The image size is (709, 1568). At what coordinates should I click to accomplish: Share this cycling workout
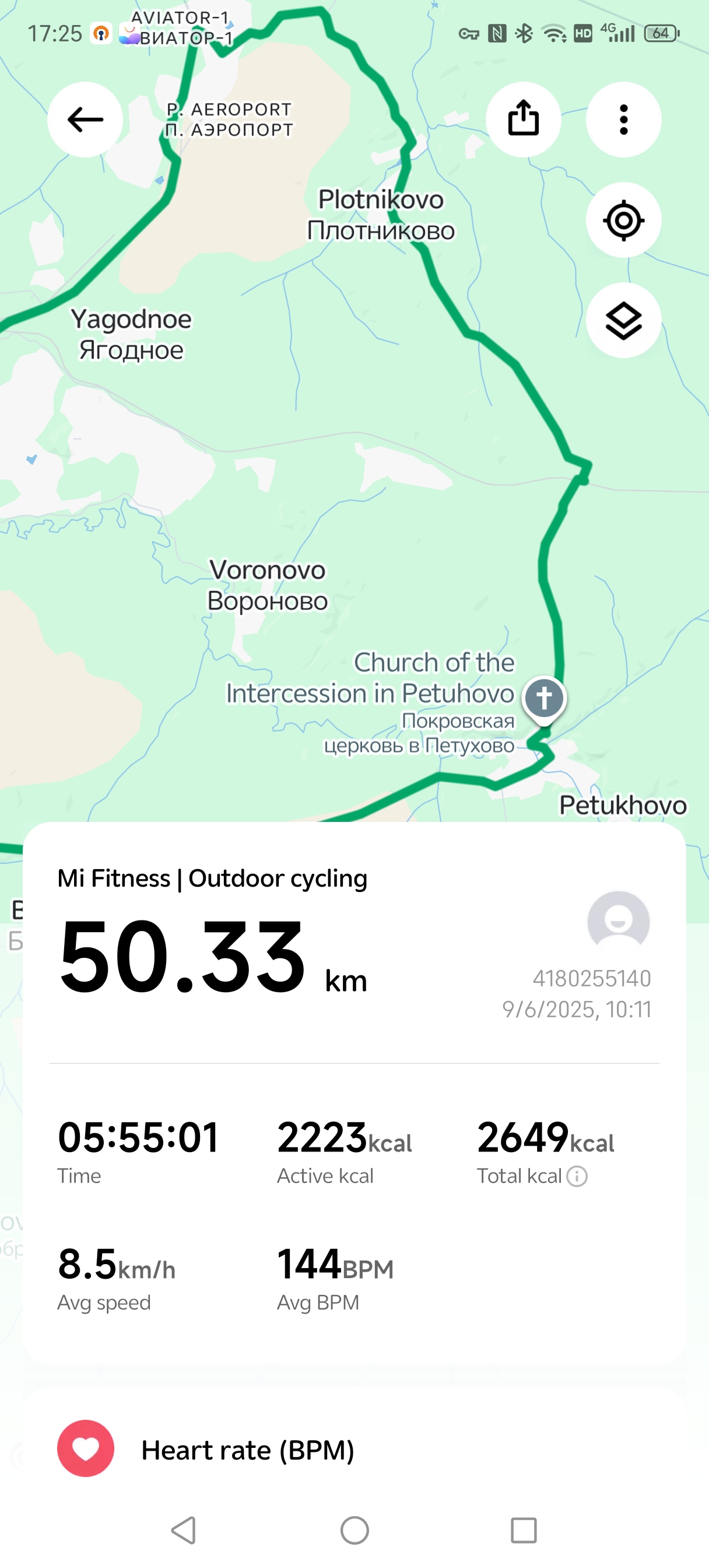pos(524,120)
